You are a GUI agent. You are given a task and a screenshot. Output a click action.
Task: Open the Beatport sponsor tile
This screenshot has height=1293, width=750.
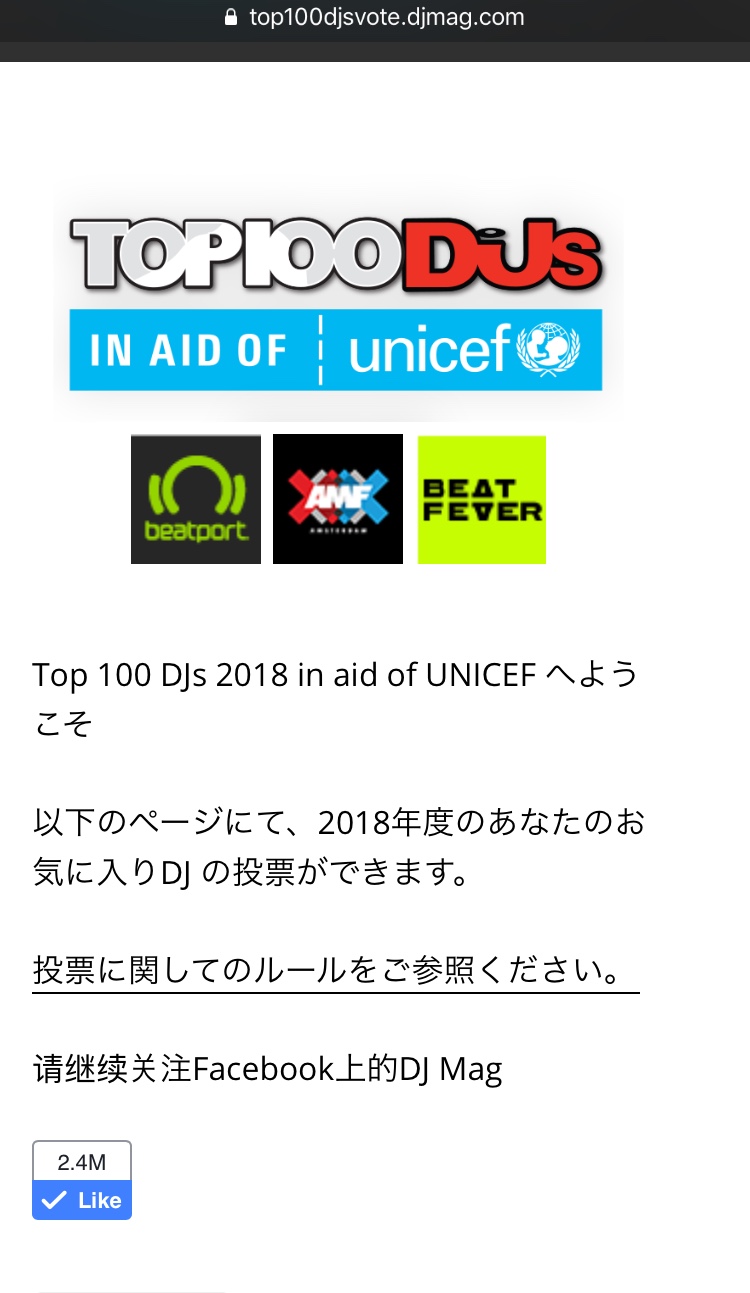click(x=196, y=499)
